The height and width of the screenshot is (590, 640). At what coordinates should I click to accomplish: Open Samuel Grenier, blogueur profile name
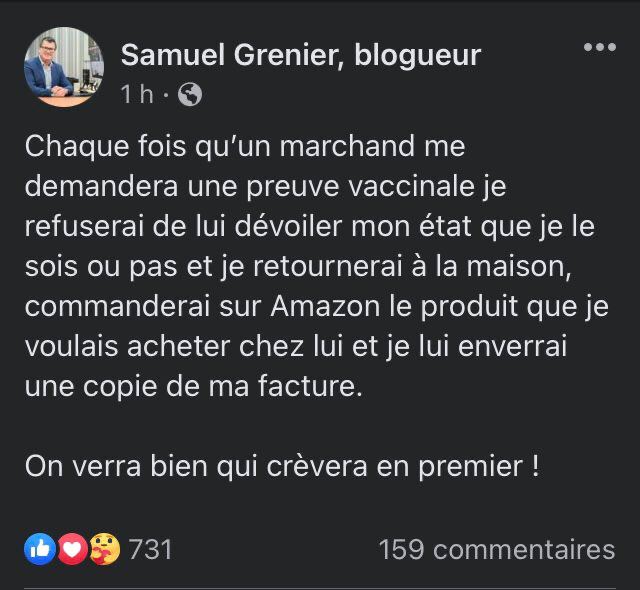pyautogui.click(x=300, y=55)
